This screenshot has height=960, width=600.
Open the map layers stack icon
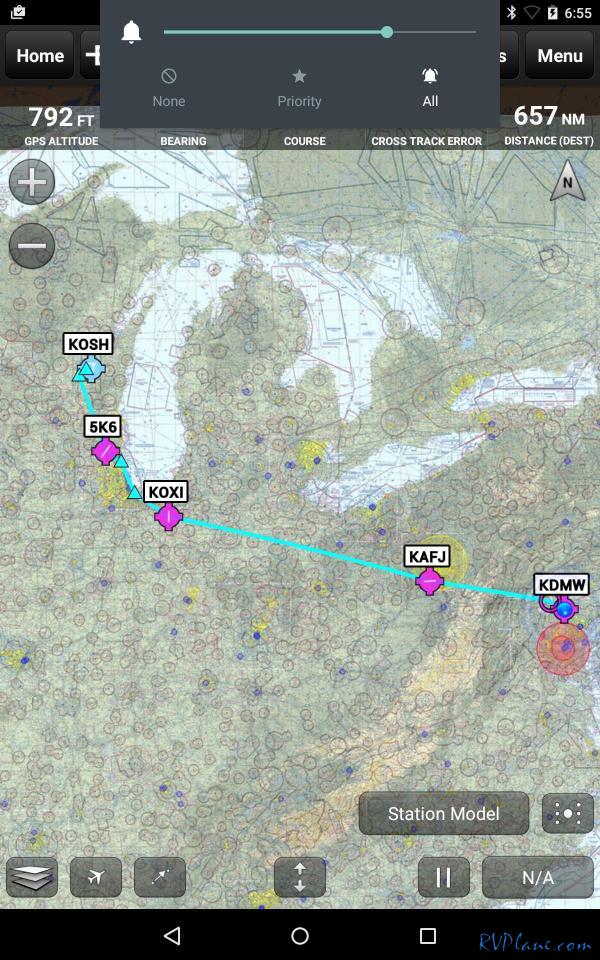pyautogui.click(x=32, y=877)
